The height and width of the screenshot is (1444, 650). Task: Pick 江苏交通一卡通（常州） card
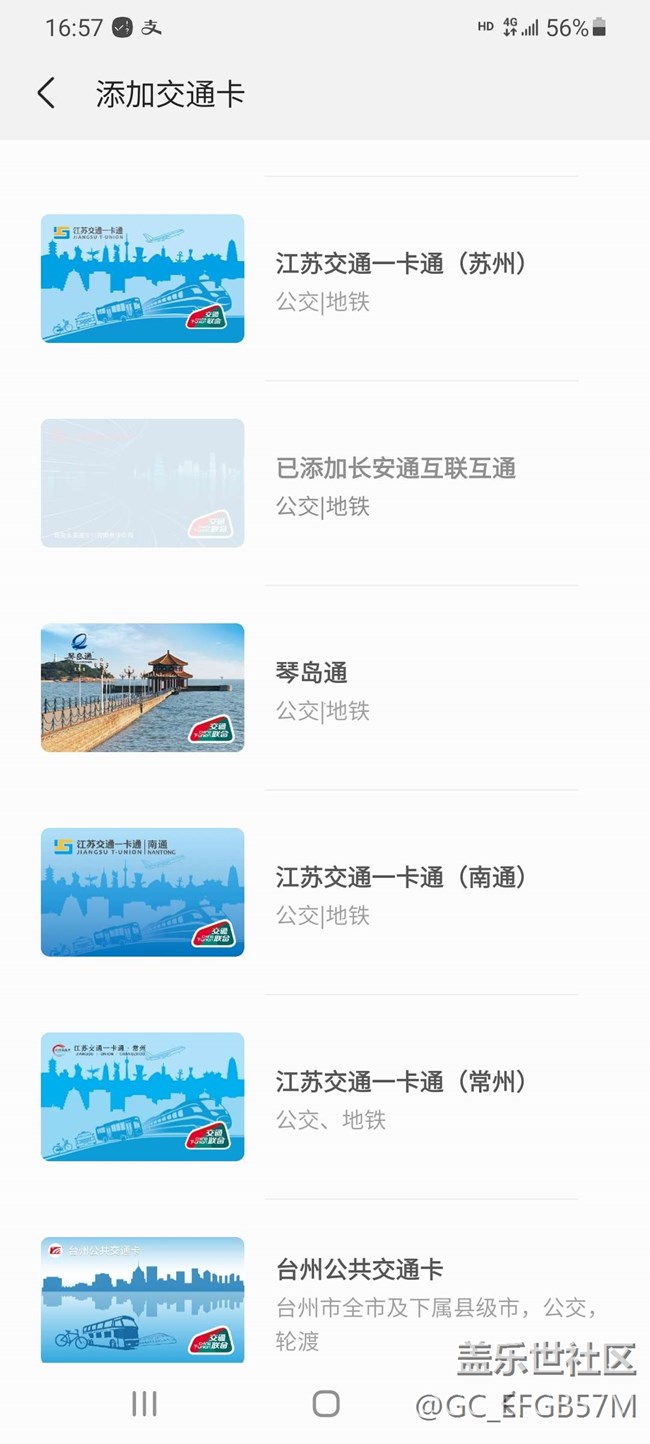(400, 1082)
